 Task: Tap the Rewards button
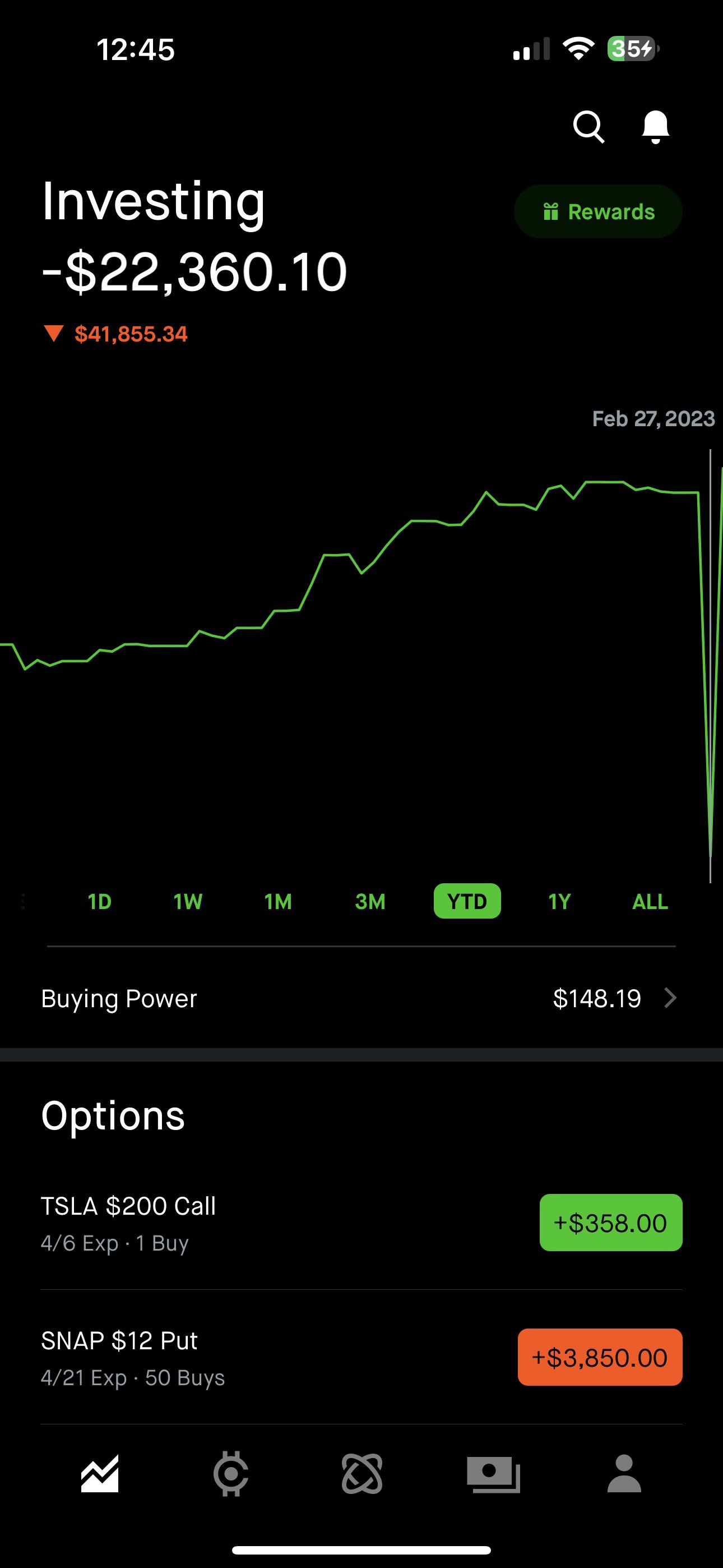coord(598,211)
